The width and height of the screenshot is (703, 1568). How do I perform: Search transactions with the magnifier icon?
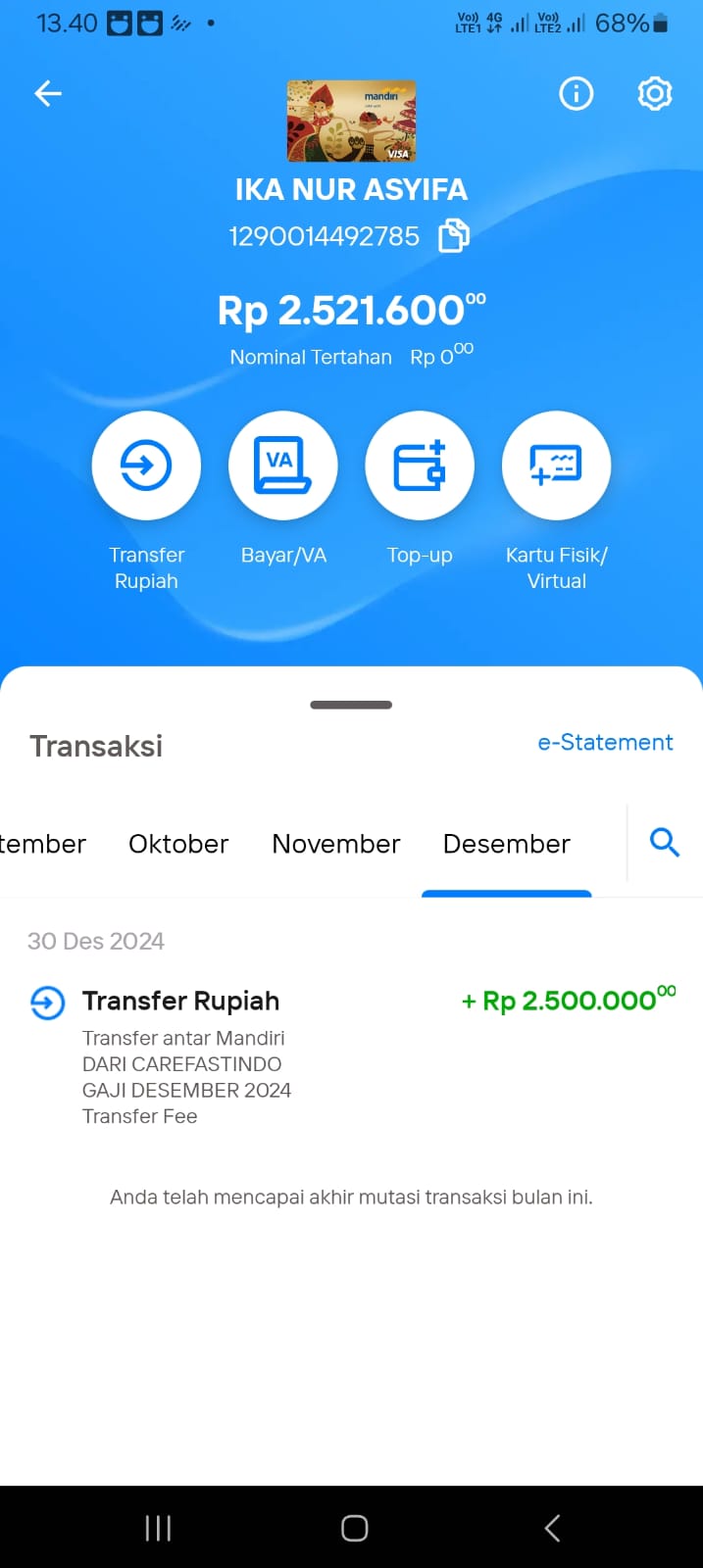point(665,842)
